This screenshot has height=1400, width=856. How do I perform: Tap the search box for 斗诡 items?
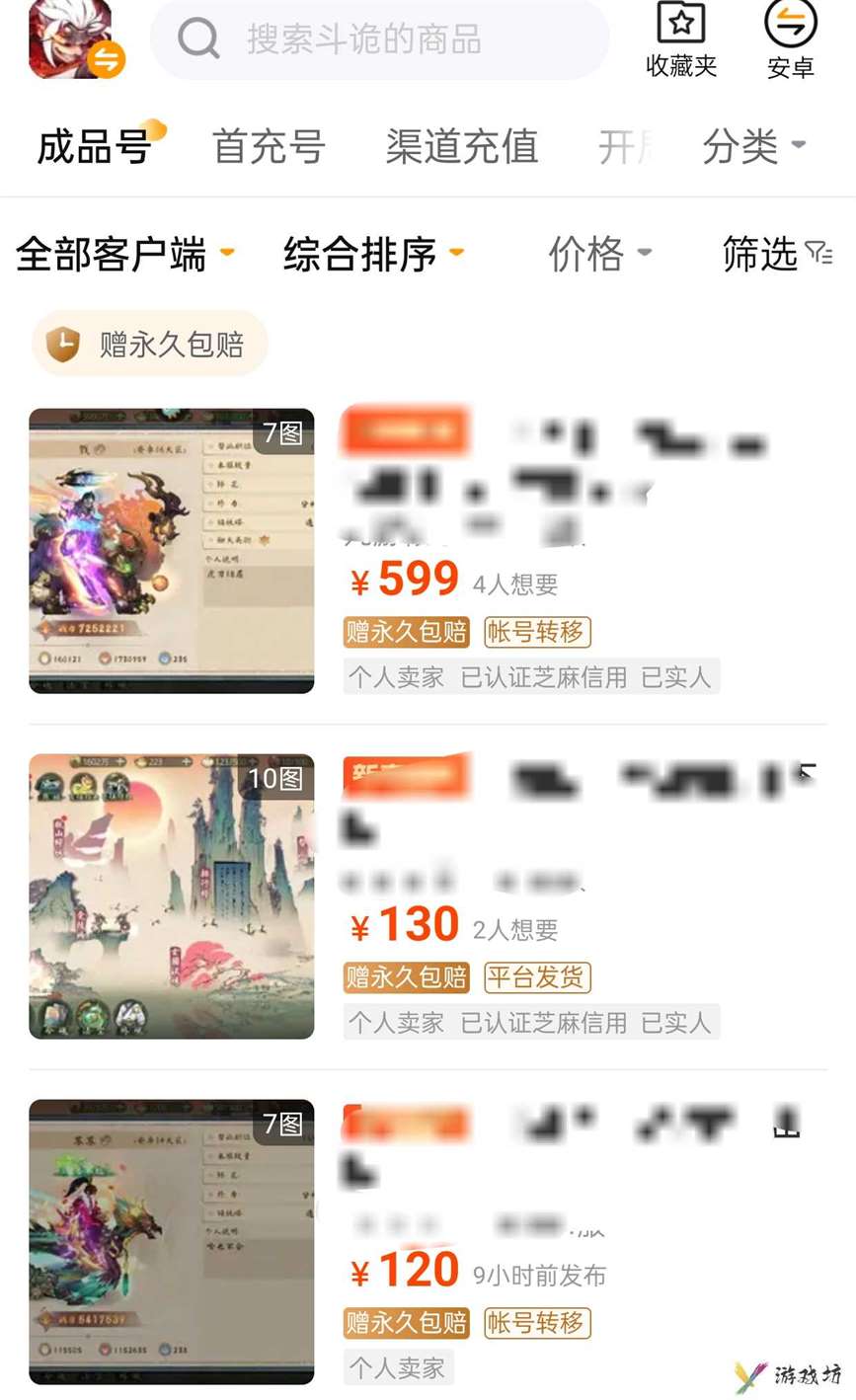pos(380,39)
